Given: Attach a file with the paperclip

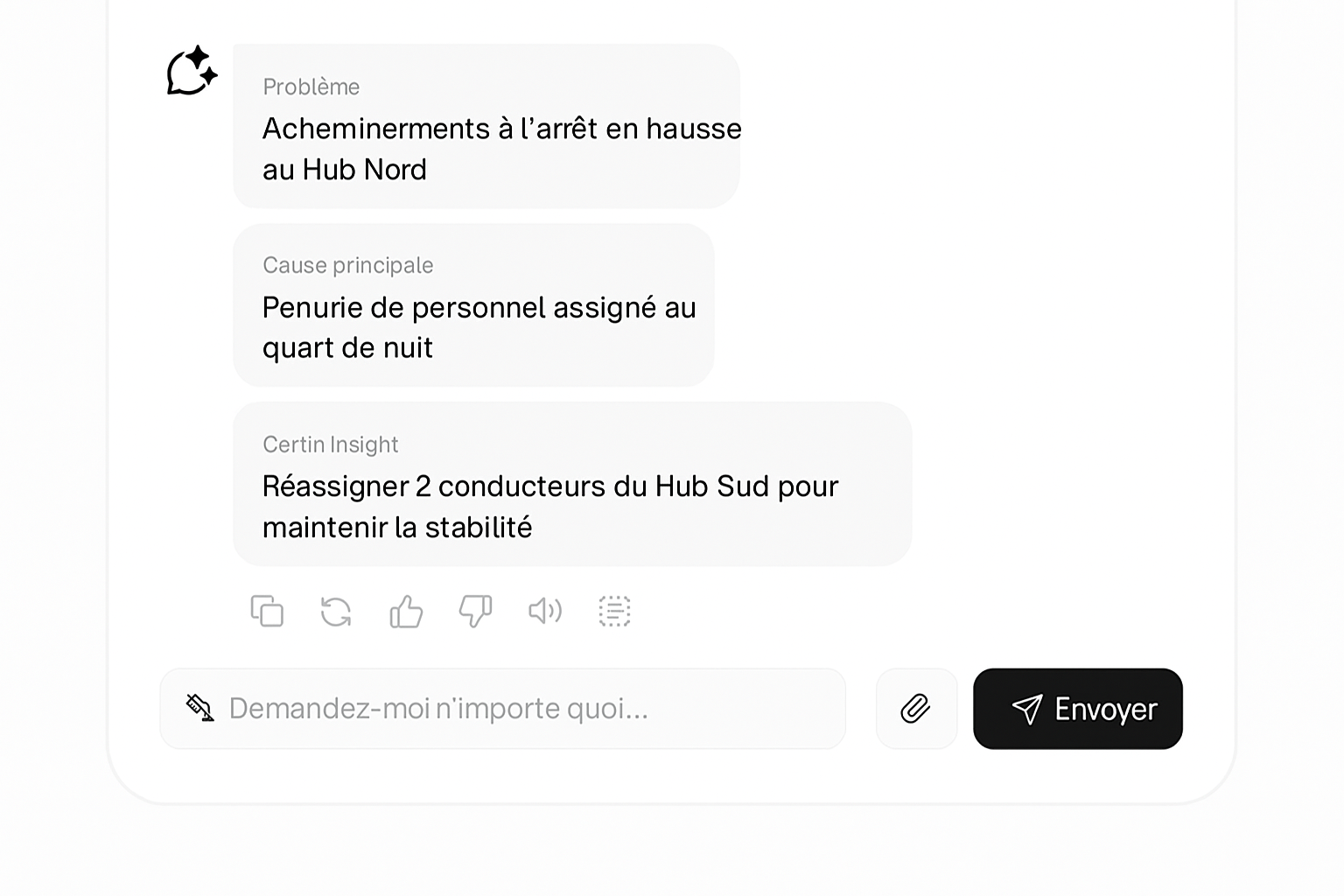Looking at the screenshot, I should (916, 709).
